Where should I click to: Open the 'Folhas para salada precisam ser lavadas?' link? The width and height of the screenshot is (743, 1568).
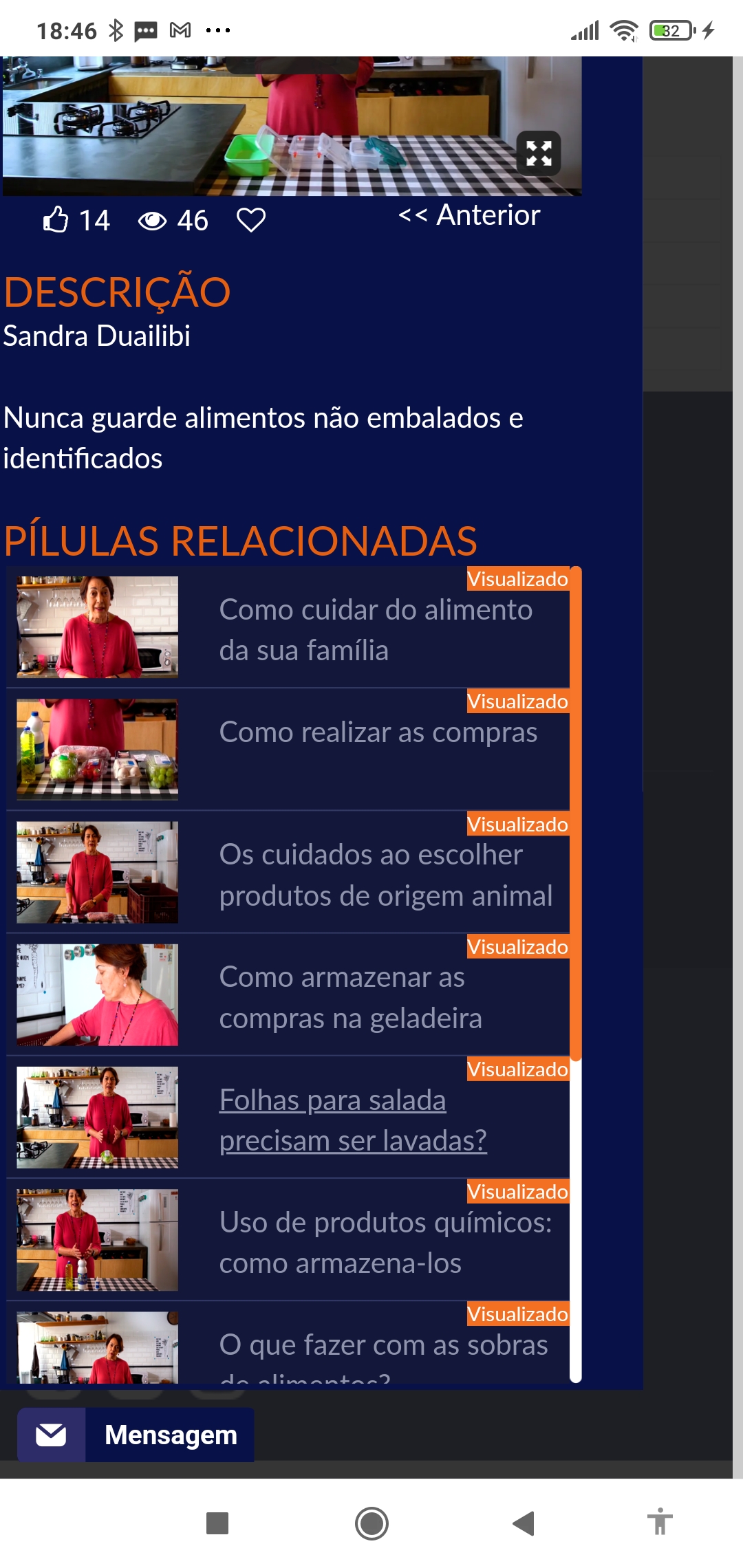(353, 1120)
